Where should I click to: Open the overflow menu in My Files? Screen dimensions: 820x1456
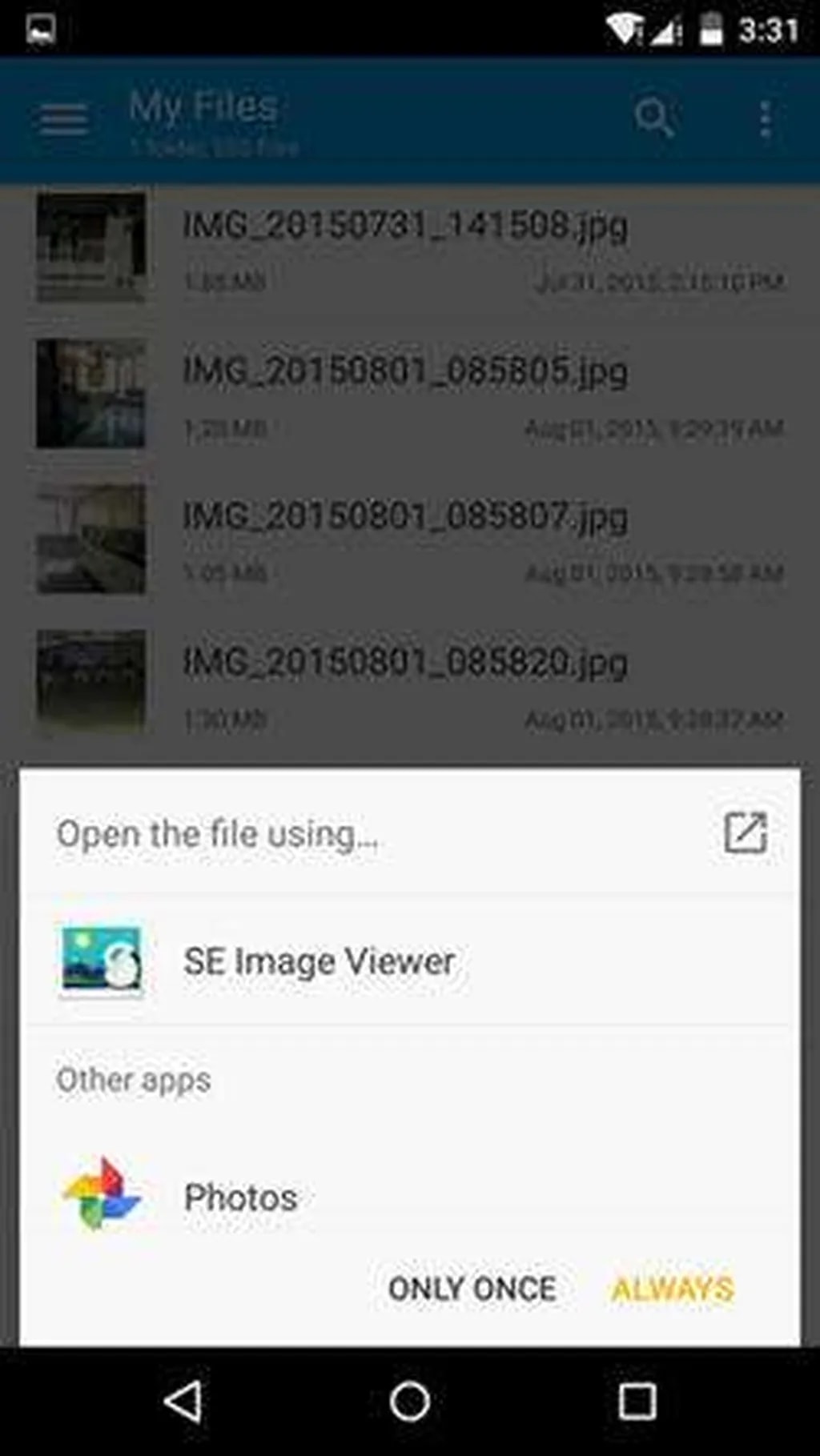click(766, 119)
